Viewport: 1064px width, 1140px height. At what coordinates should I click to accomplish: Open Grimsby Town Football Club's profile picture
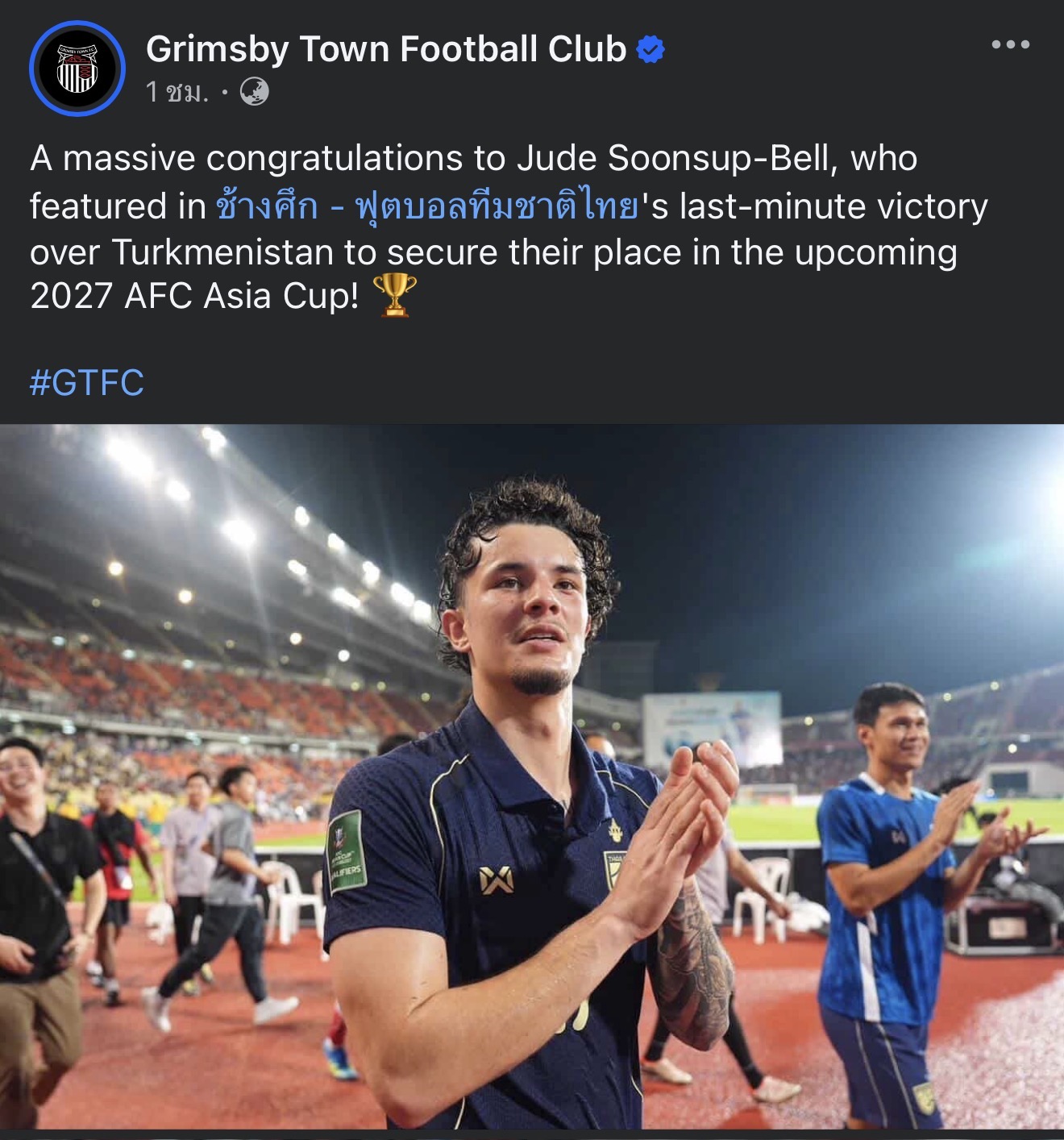[x=77, y=69]
